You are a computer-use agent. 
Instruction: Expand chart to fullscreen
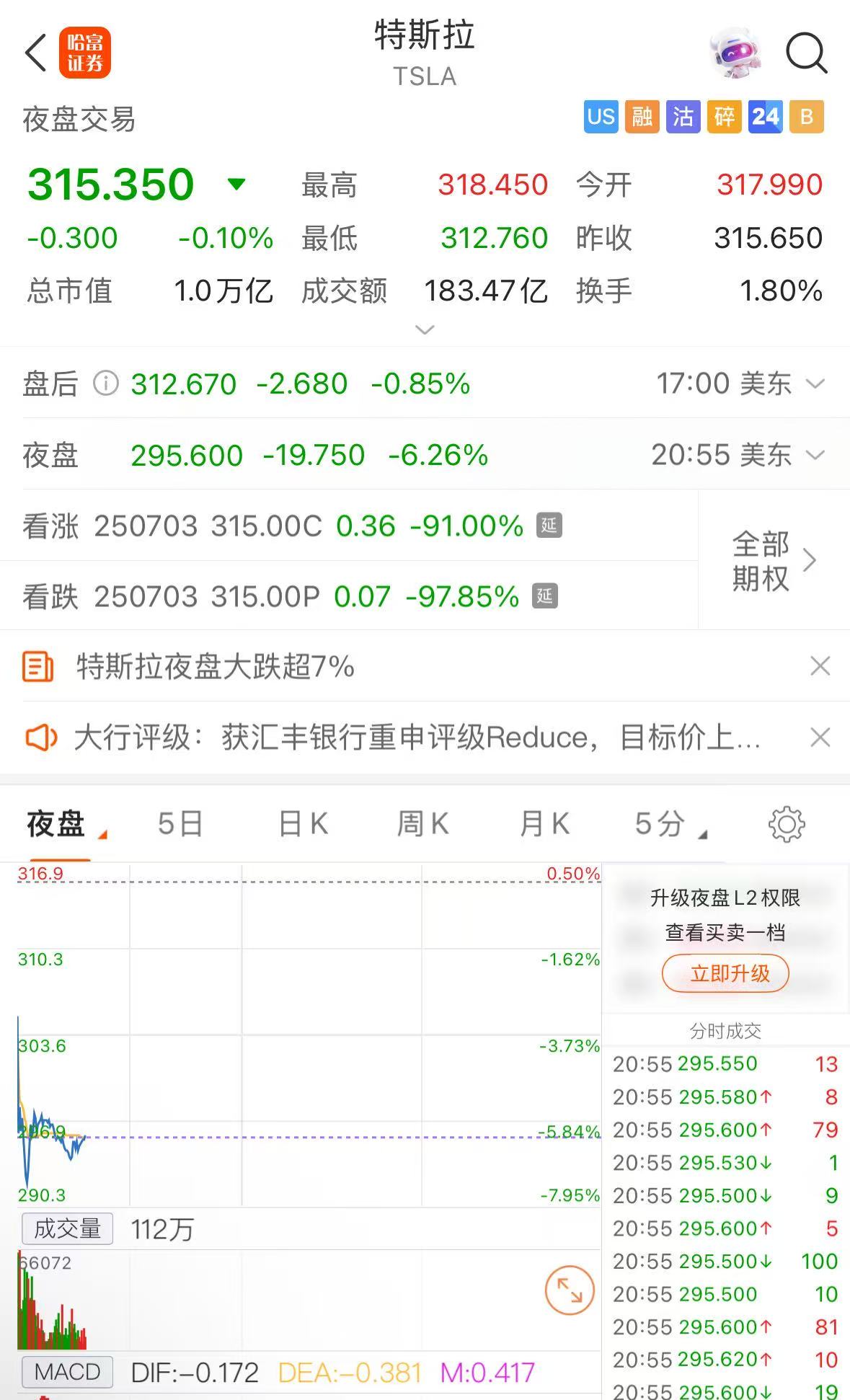(x=570, y=1290)
